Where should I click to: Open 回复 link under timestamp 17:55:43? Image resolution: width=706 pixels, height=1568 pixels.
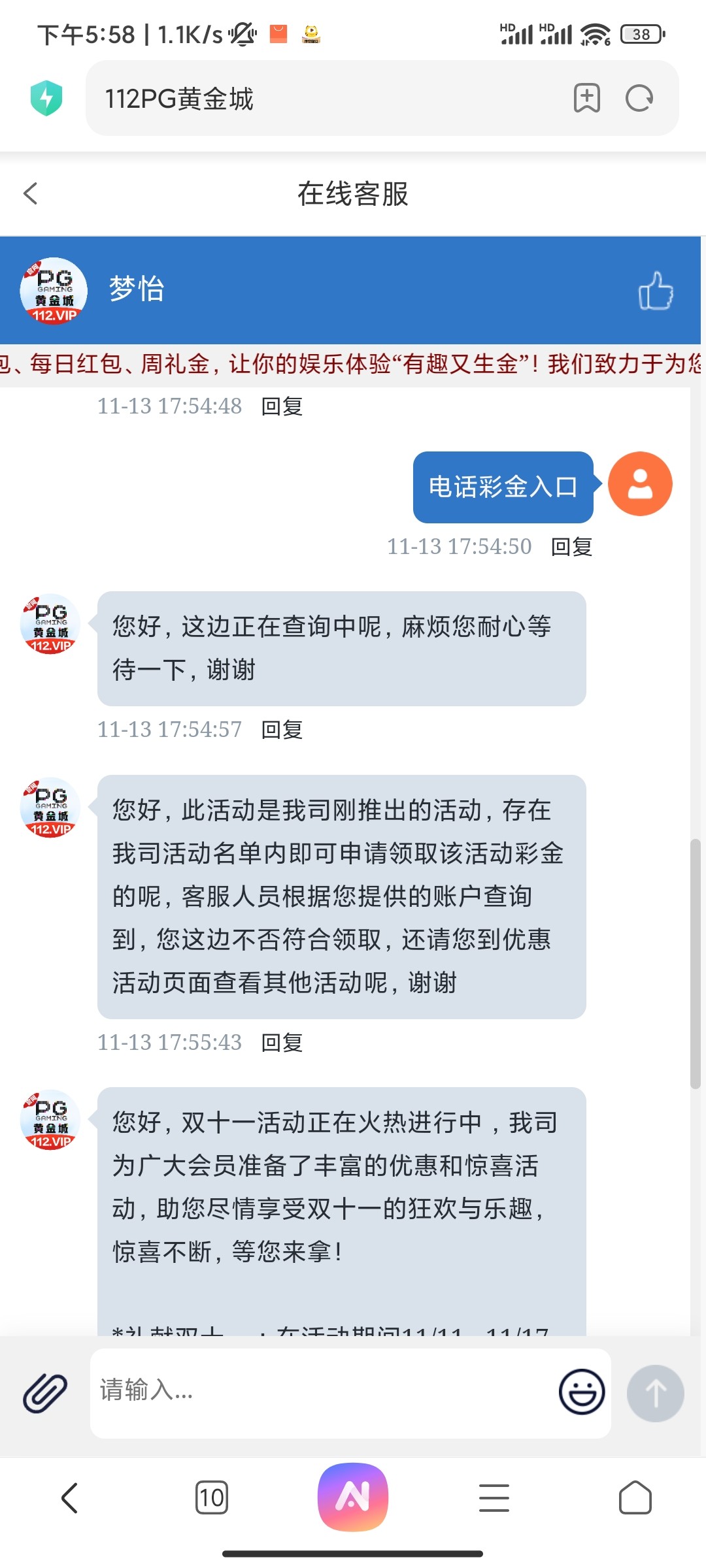[x=282, y=1043]
